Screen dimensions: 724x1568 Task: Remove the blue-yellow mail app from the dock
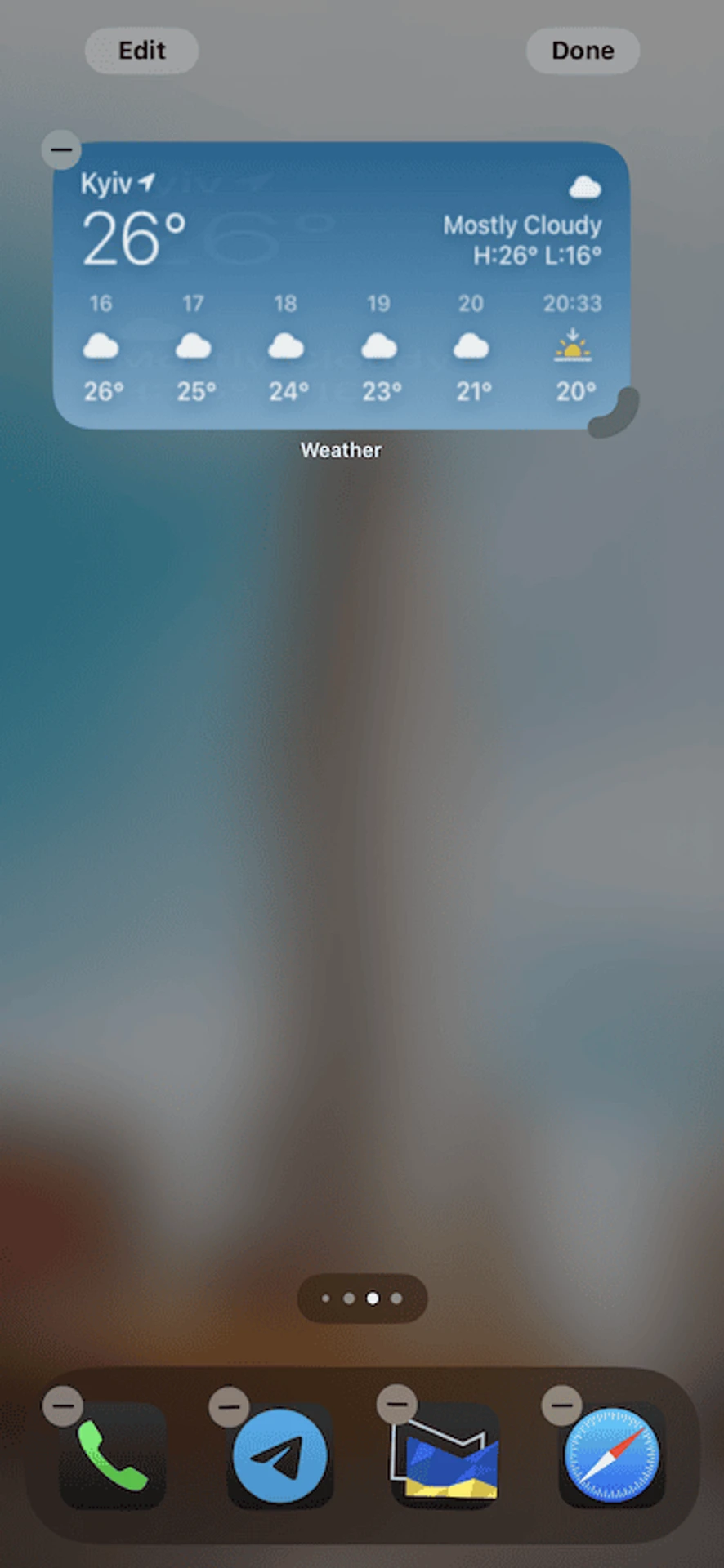pyautogui.click(x=396, y=1404)
